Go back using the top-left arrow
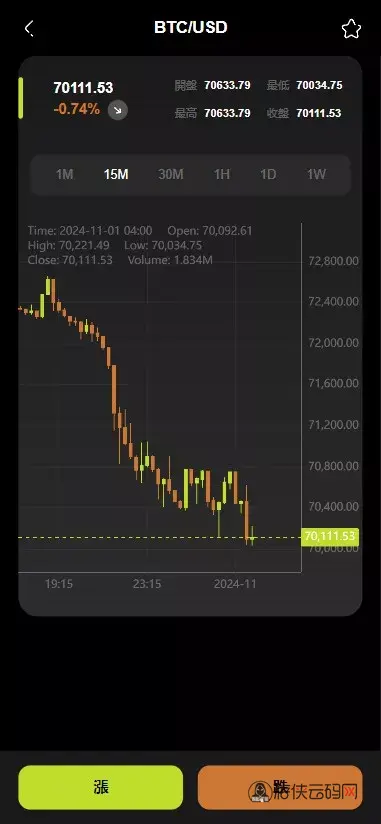This screenshot has width=381, height=824. tap(29, 29)
